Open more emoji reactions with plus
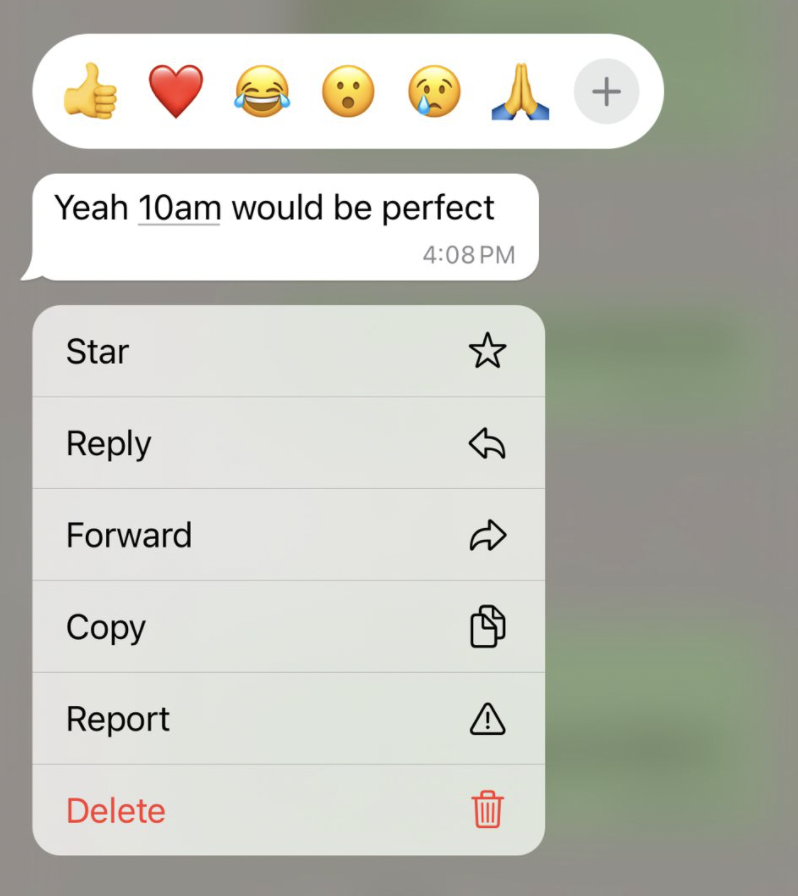Screen dimensions: 798x896 coord(606,92)
